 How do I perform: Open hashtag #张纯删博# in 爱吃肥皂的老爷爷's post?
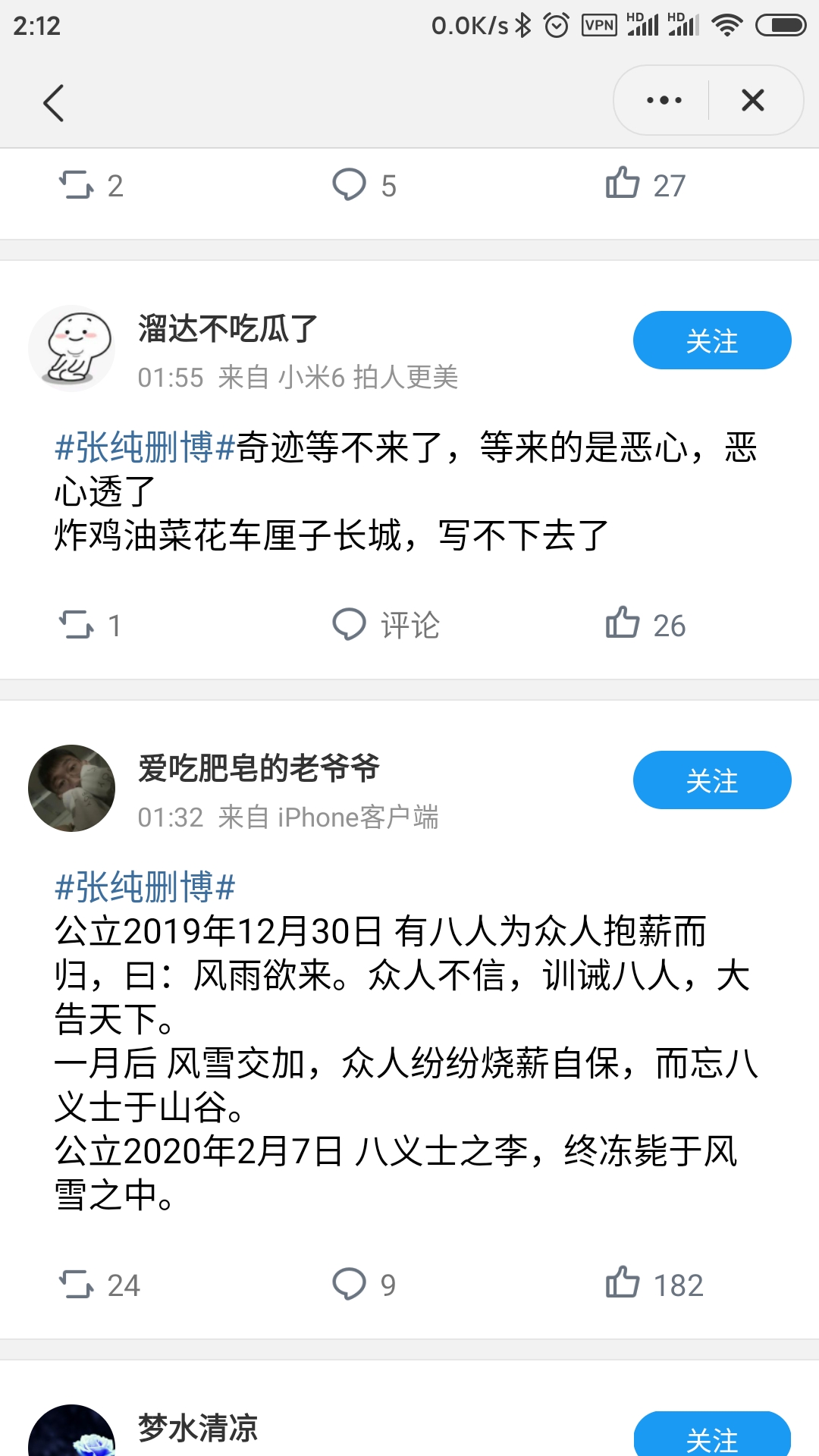[145, 887]
